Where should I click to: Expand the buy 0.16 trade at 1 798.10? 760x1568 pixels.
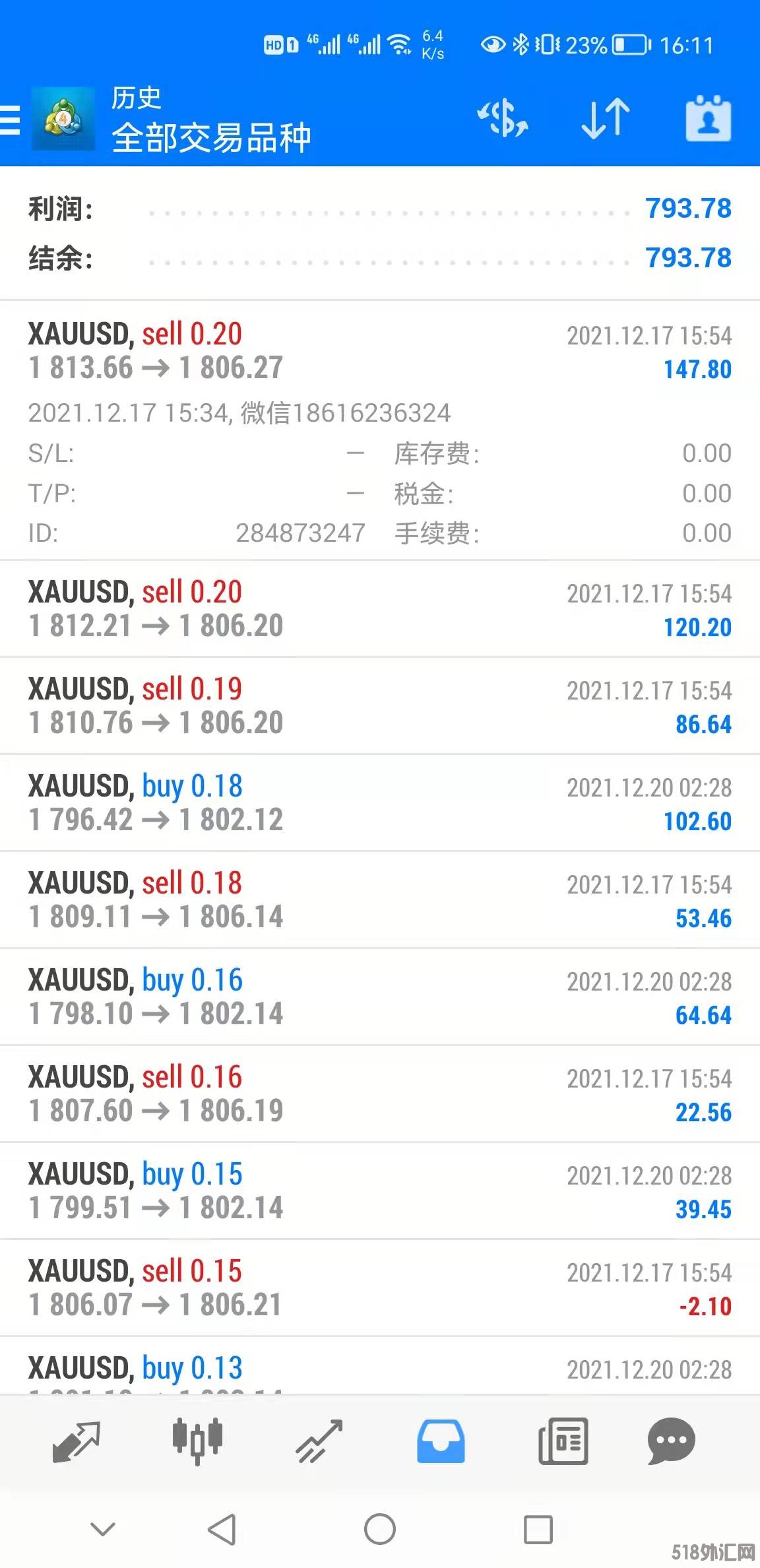click(x=380, y=996)
